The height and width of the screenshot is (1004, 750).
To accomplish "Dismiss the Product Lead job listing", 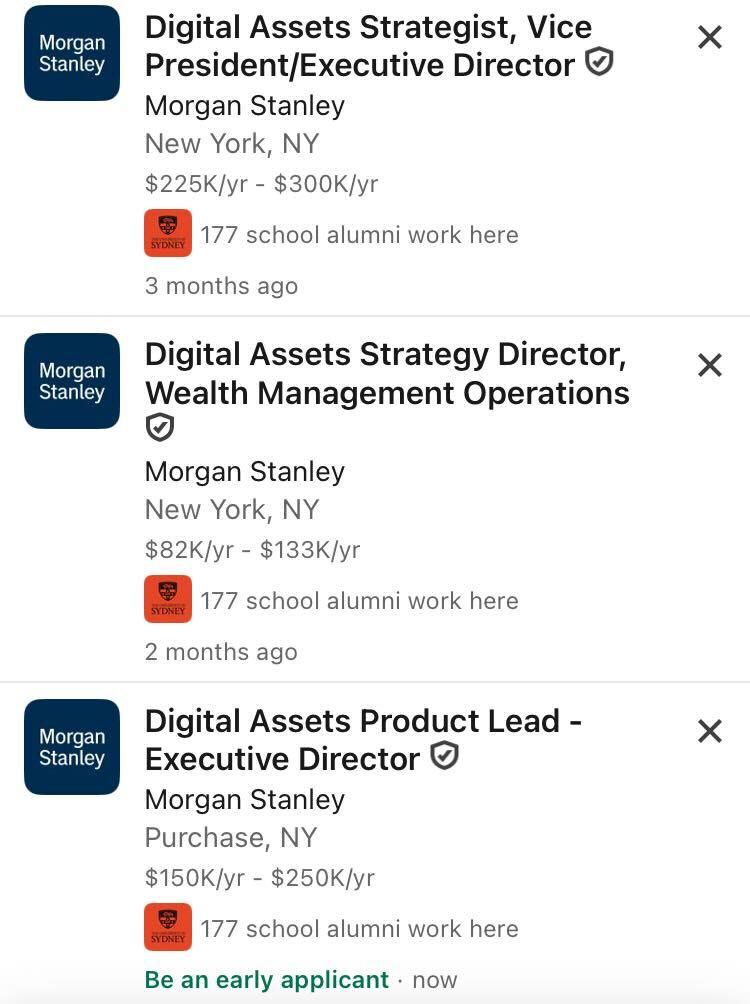I will 710,731.
